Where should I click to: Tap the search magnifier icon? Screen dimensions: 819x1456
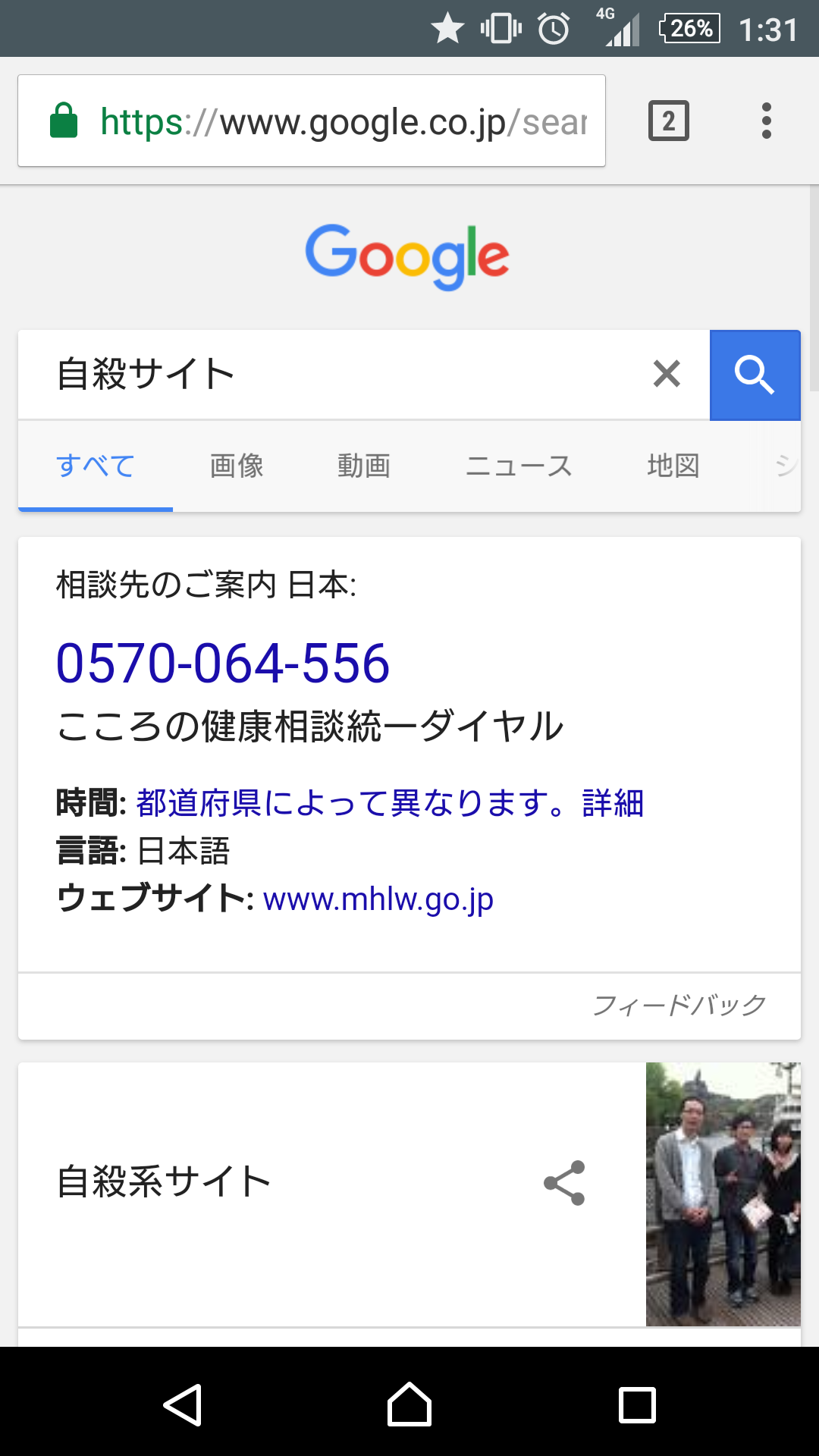pyautogui.click(x=755, y=375)
